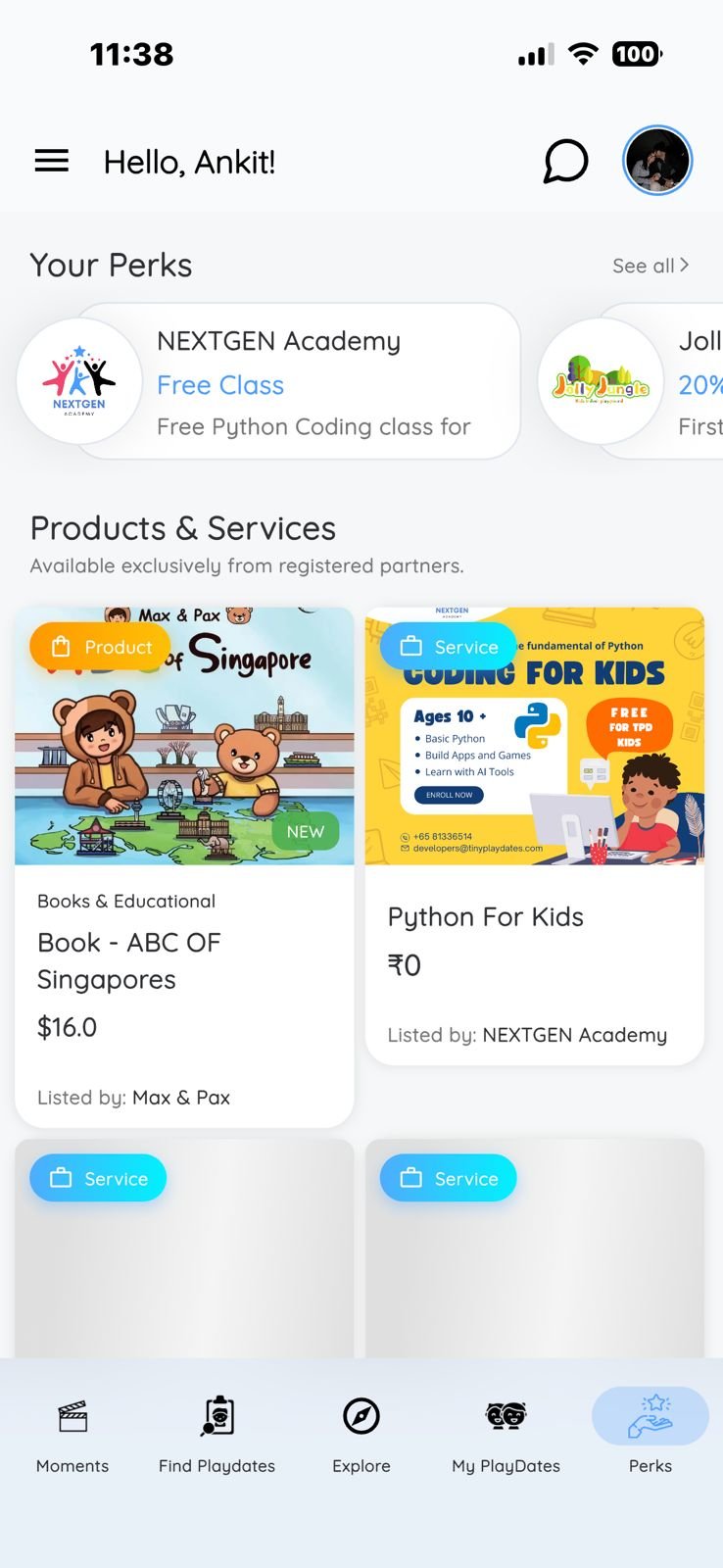Open the chat messages icon

[x=565, y=161]
